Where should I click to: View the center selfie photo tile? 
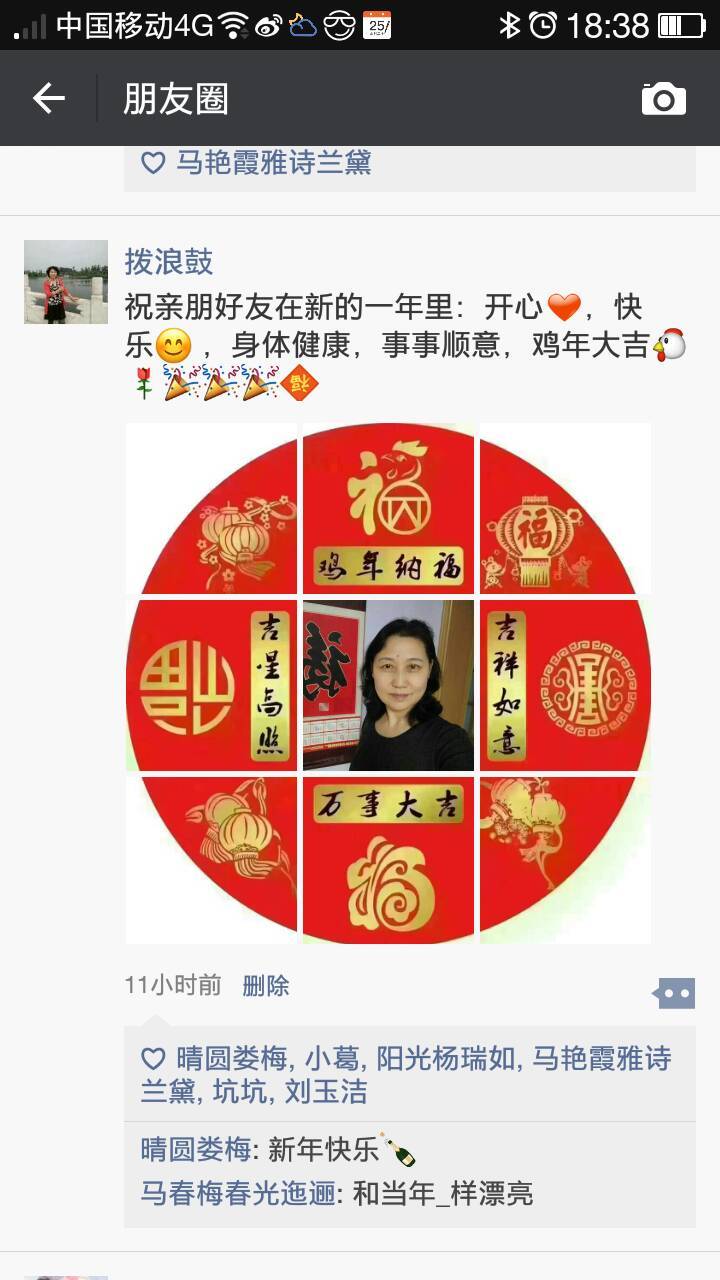(x=388, y=685)
